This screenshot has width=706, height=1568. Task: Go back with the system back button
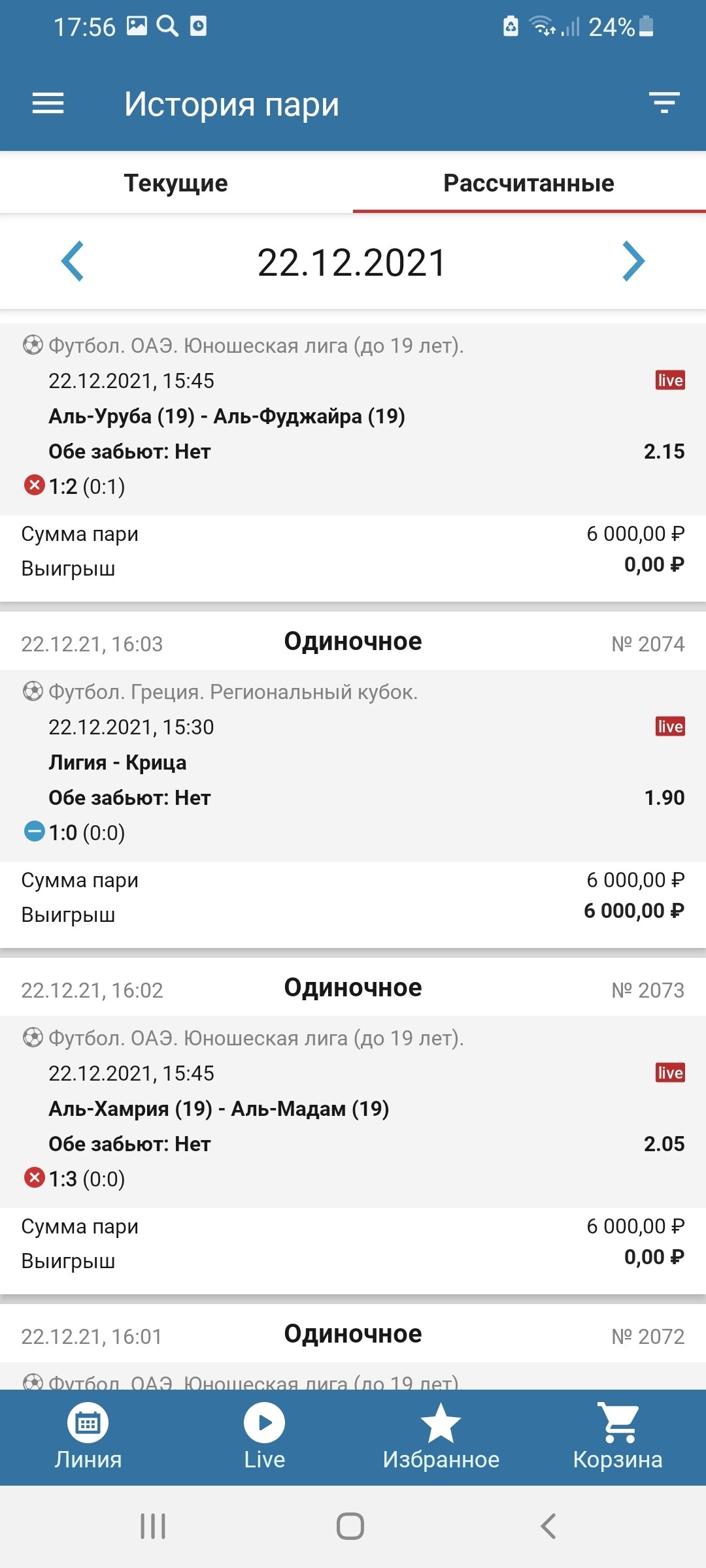[x=548, y=1526]
